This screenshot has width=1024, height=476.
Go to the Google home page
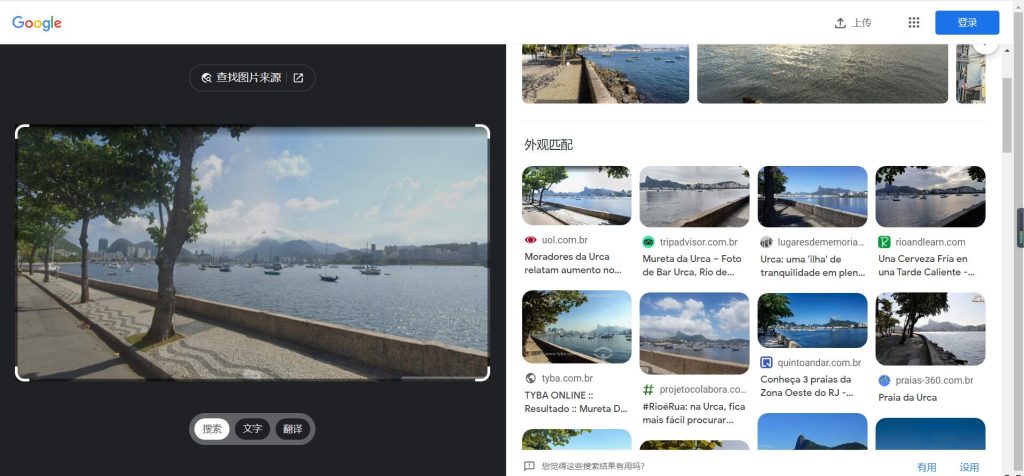tap(37, 23)
